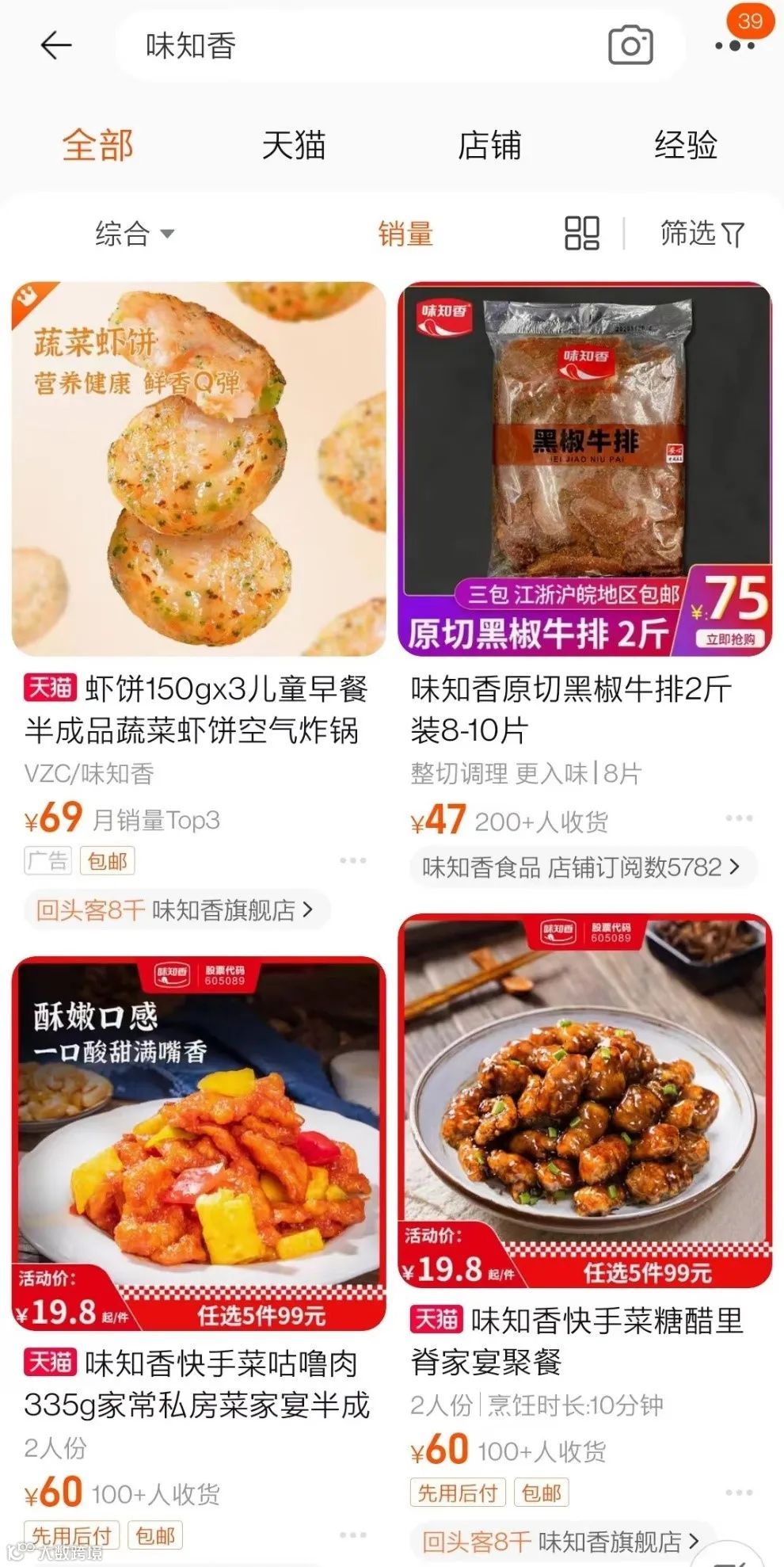Open the 原切黑椒牛排 product listing

(584, 469)
